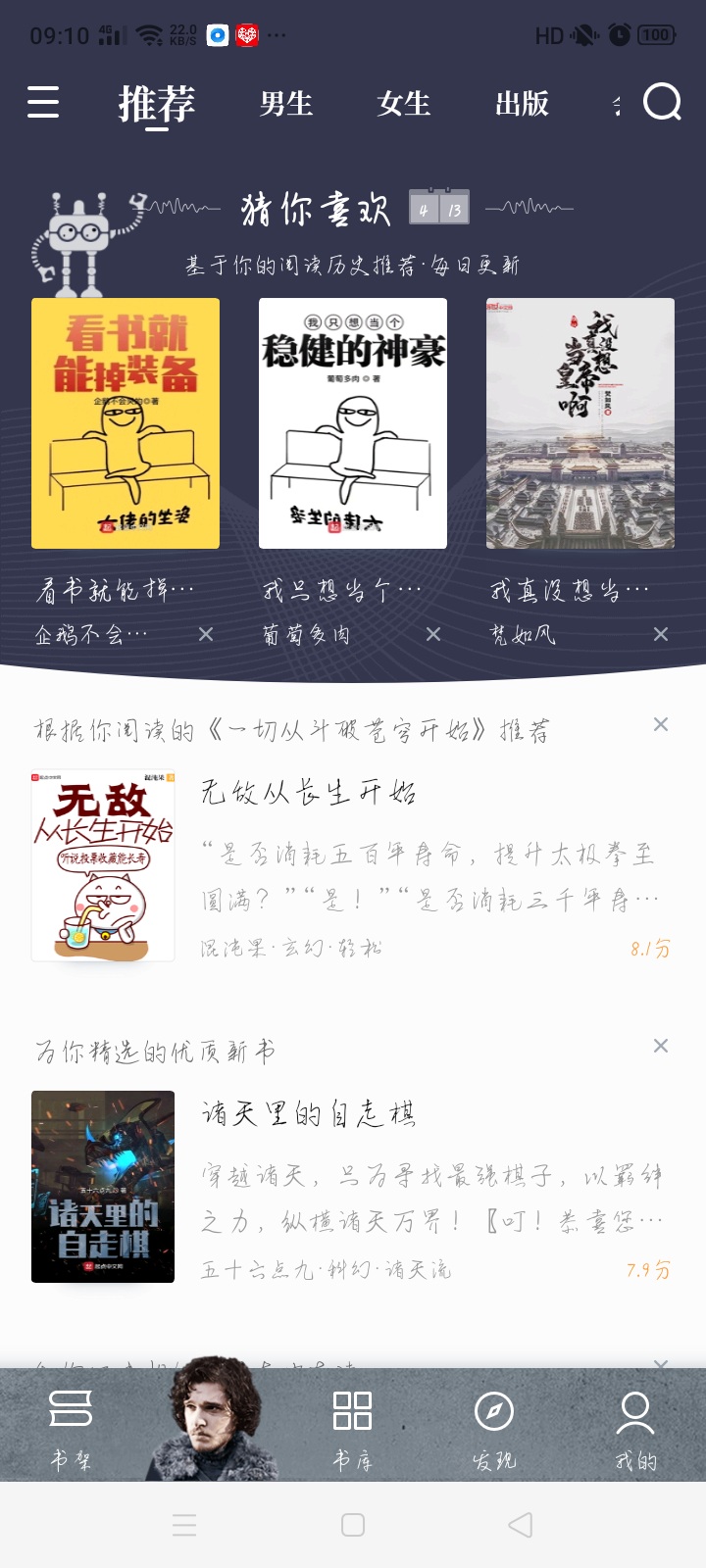
Task: Dismiss the 企鹅不会 book recommendation
Action: pyautogui.click(x=206, y=634)
